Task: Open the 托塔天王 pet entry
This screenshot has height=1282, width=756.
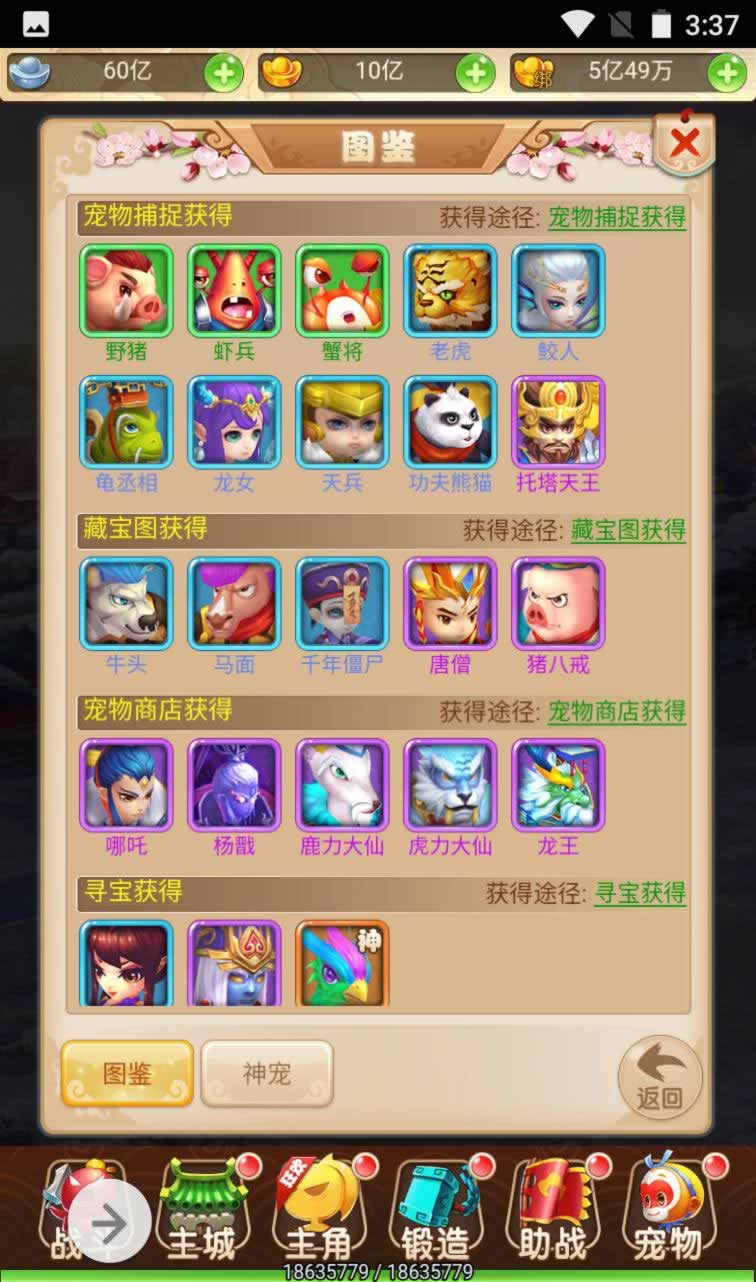Action: (x=558, y=422)
